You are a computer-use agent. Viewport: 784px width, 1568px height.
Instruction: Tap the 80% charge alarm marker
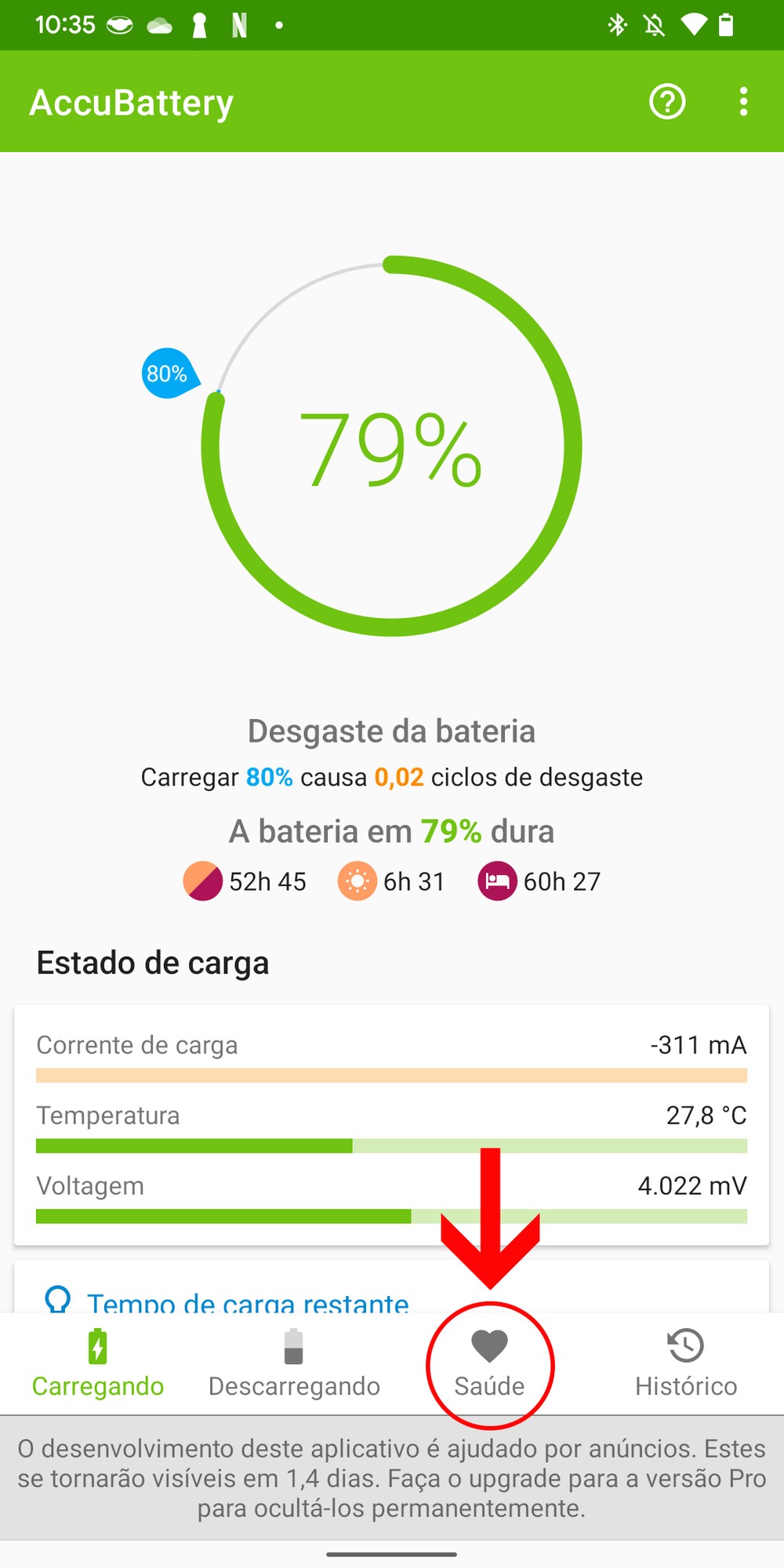click(x=168, y=373)
